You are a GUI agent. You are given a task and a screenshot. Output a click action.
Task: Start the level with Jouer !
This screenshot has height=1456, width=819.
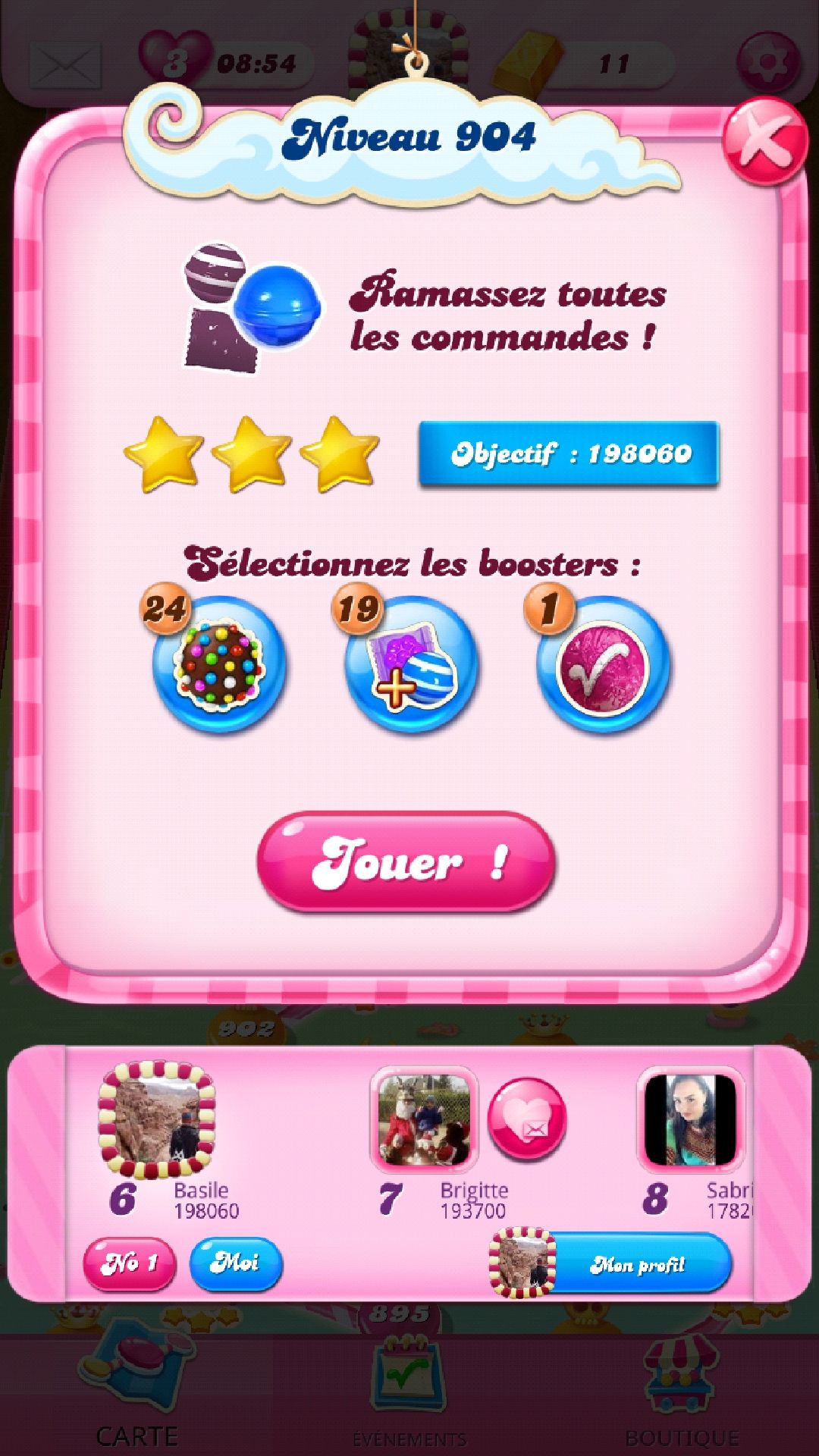[406, 861]
